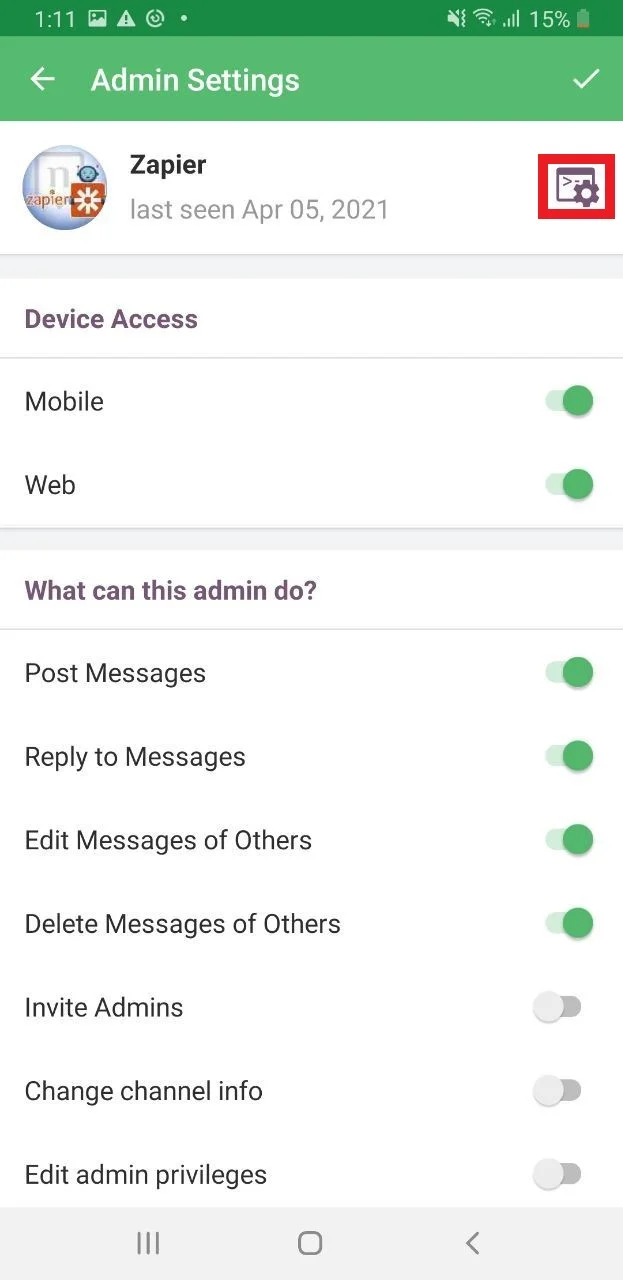Enable Edit admin privileges

[557, 1175]
